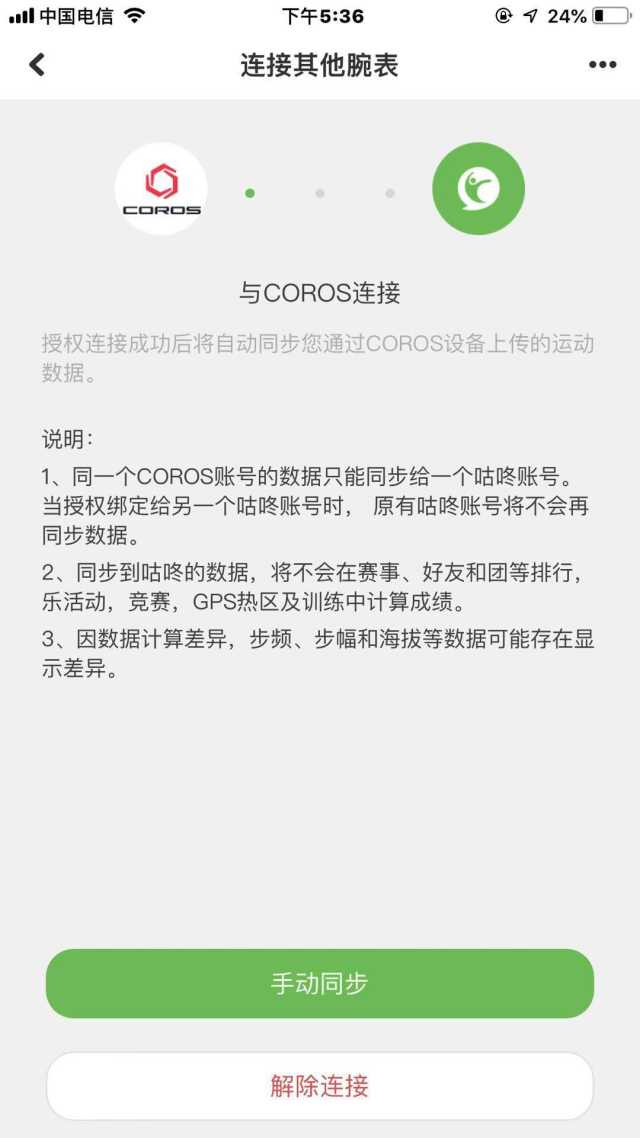640x1138 pixels.
Task: Open the three-dot overflow menu
Action: click(x=602, y=65)
